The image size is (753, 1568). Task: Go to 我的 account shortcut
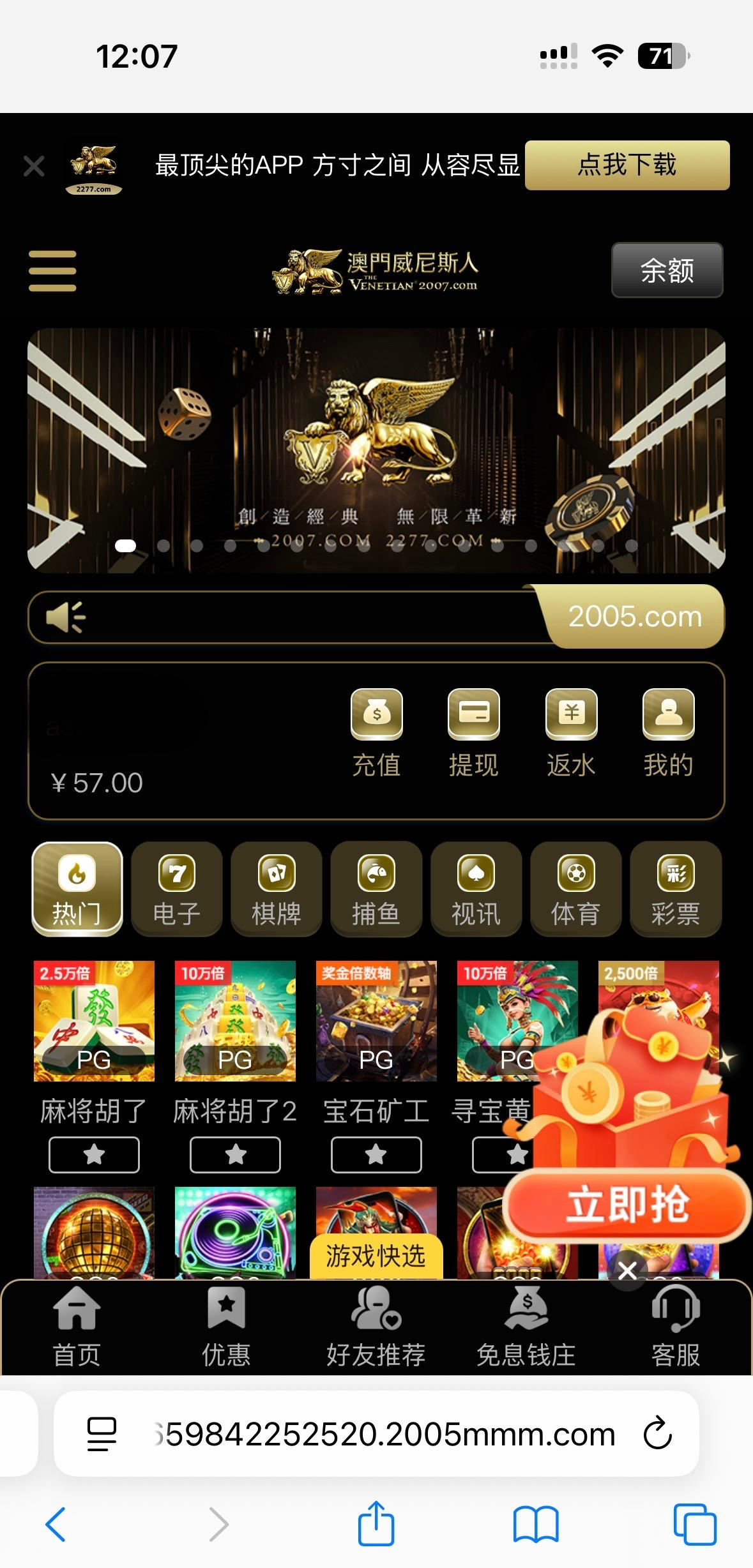(x=668, y=732)
